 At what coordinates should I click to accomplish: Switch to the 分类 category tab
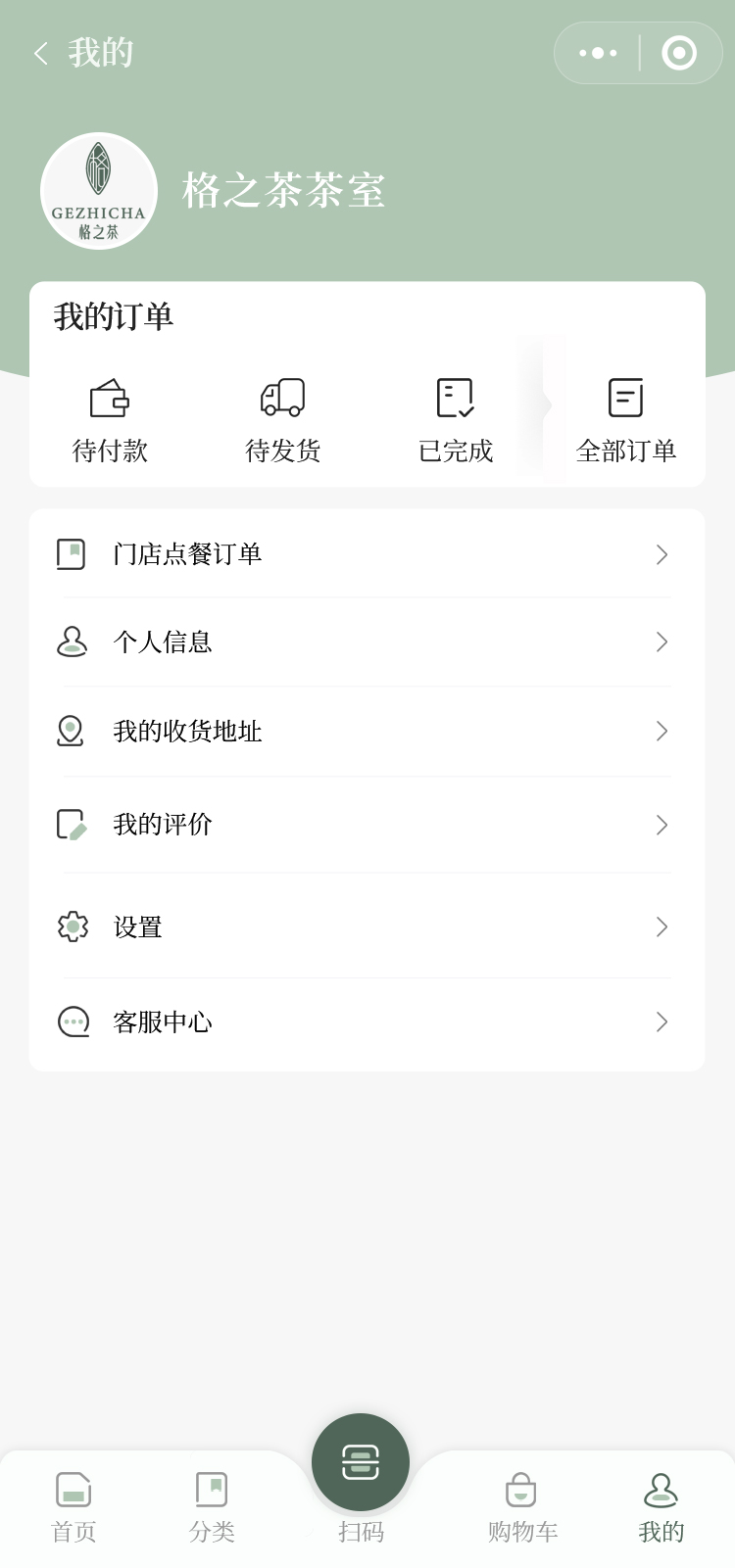click(212, 1508)
